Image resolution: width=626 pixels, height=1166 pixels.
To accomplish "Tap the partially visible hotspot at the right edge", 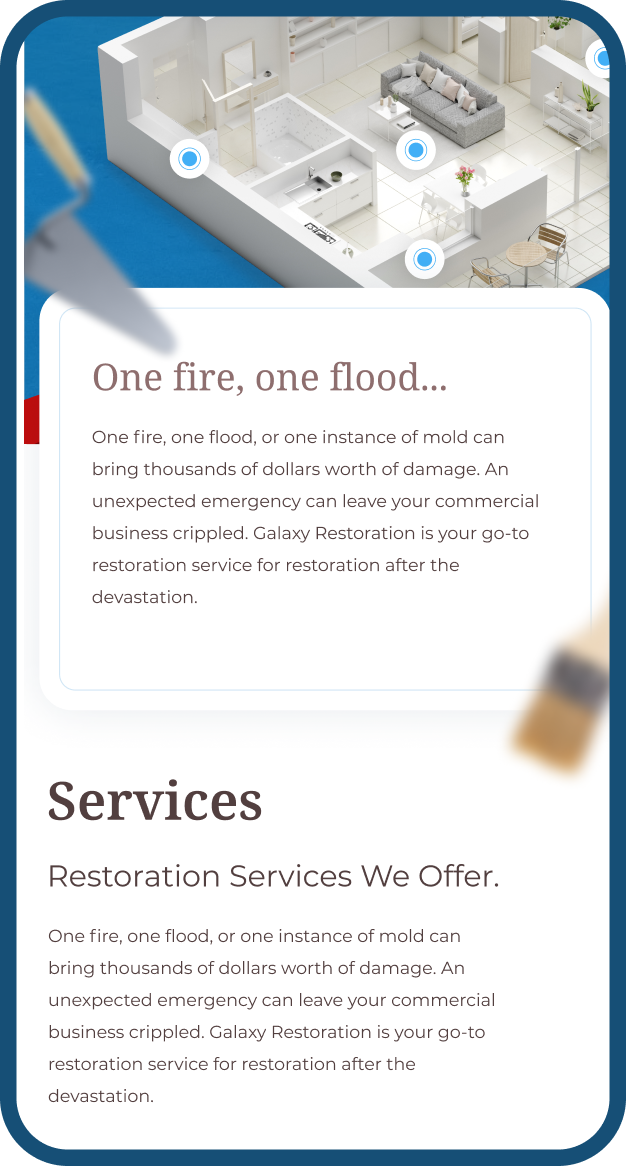I will pos(602,59).
